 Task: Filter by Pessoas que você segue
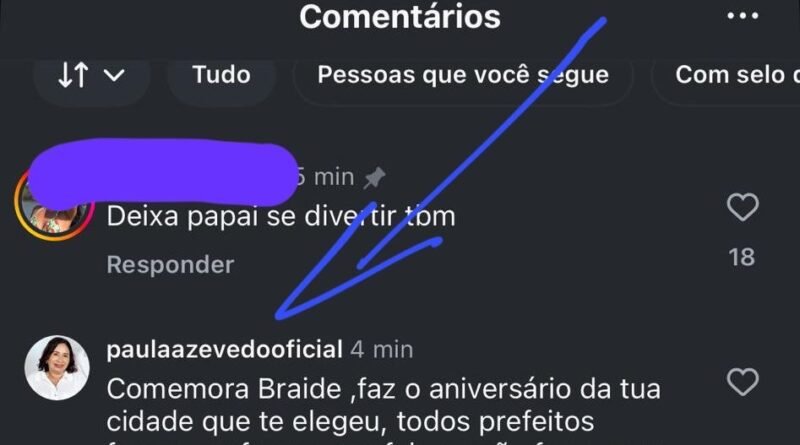pos(463,76)
